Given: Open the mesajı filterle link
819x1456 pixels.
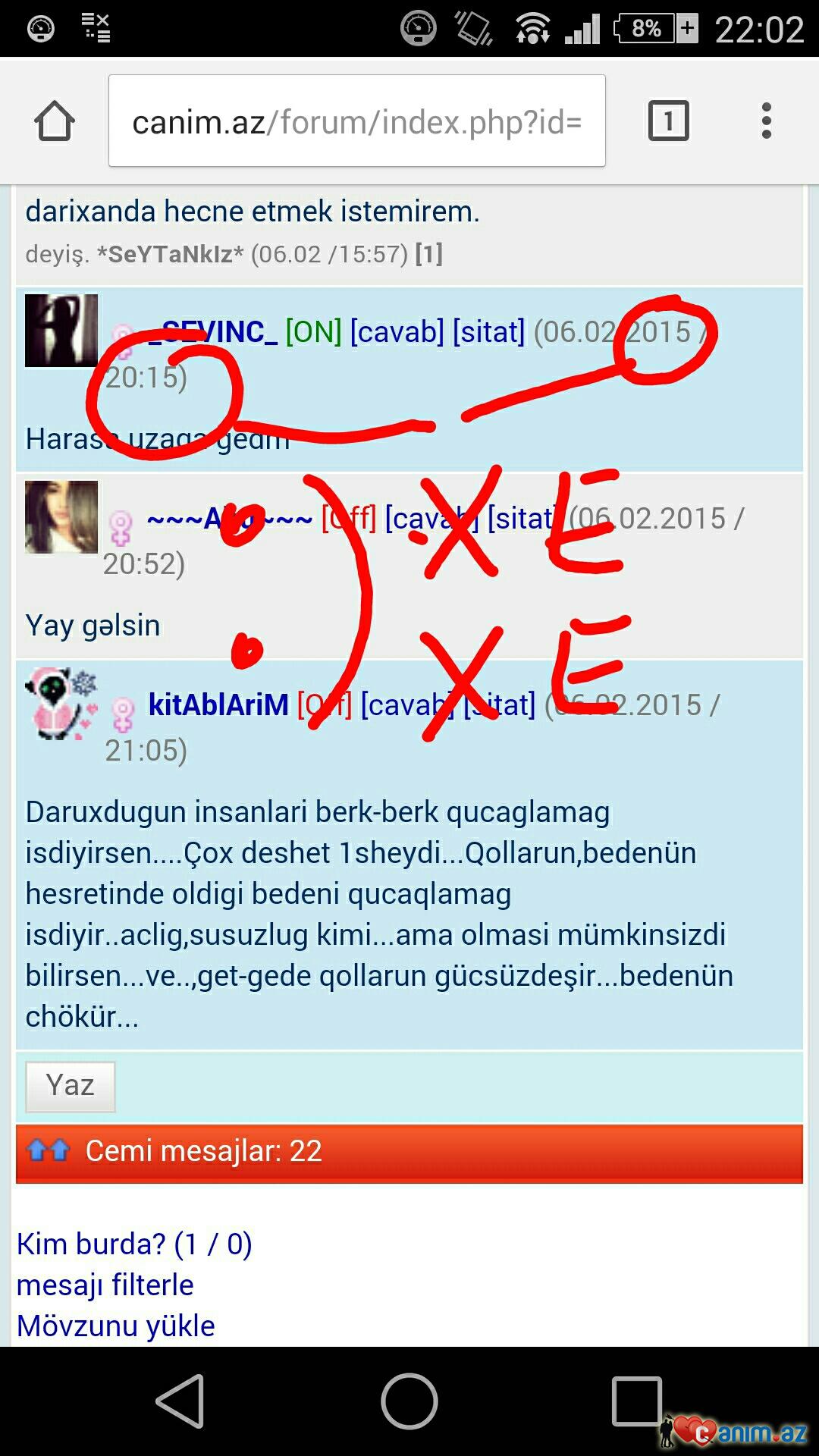Looking at the screenshot, I should [x=105, y=1285].
